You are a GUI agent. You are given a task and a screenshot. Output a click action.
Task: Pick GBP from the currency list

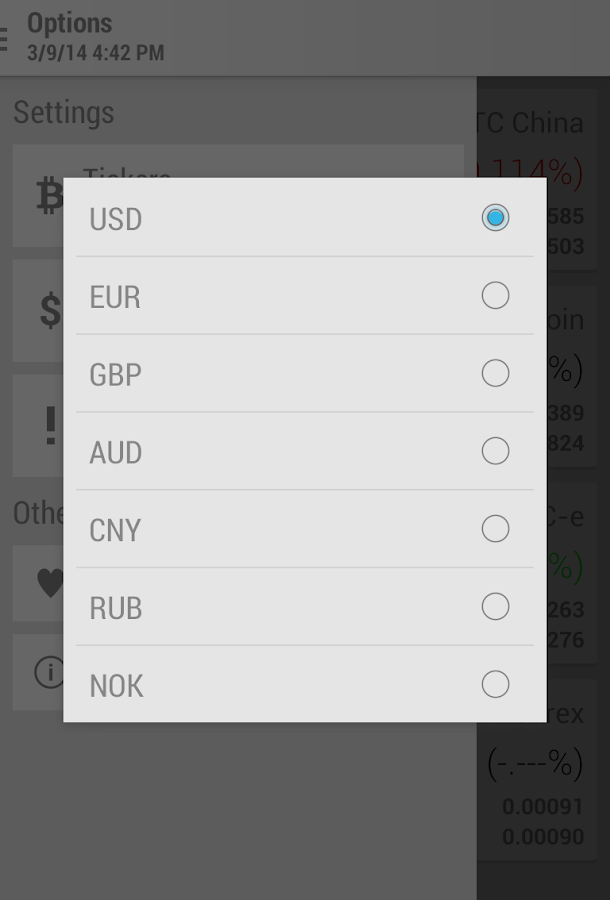(495, 374)
